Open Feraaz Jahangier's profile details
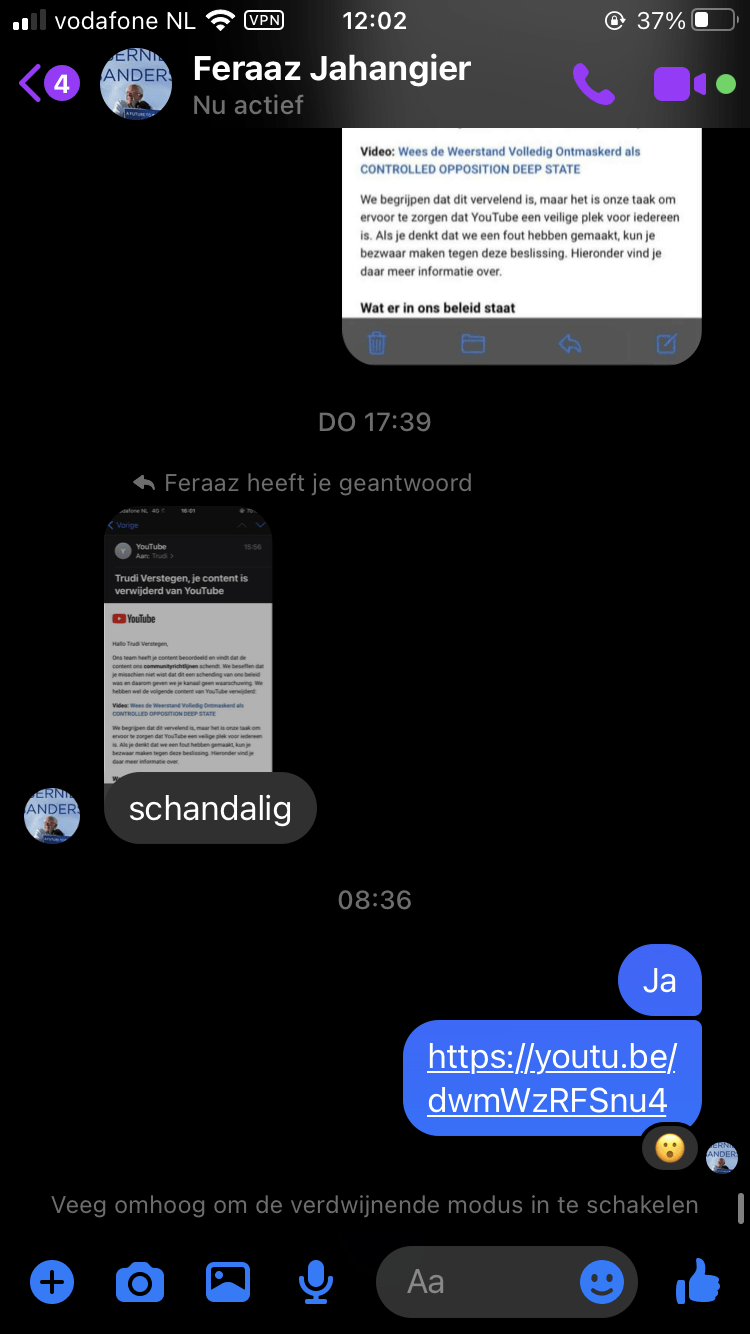 pos(331,85)
